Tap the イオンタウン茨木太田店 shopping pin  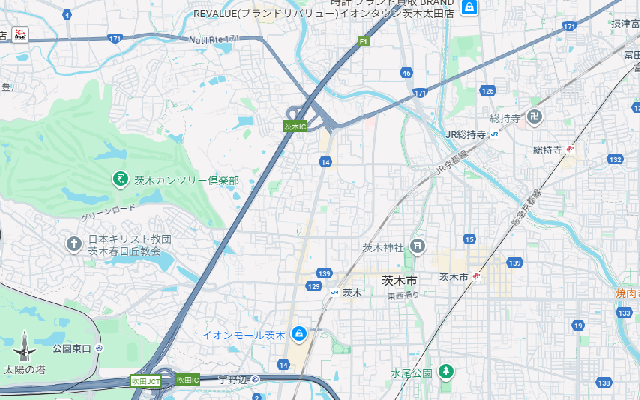point(469,8)
